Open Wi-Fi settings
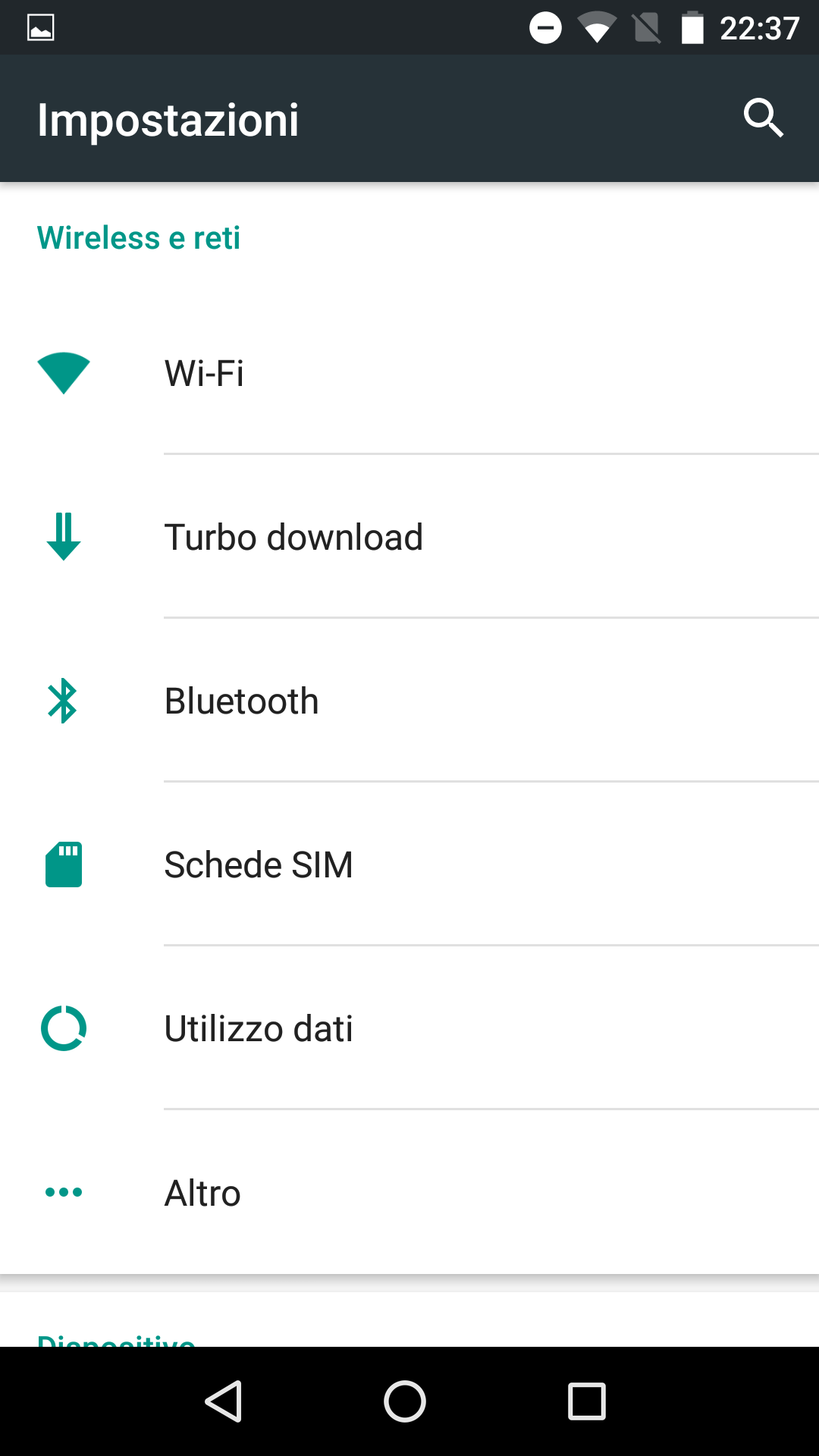Screen dimensions: 819x1456 pyautogui.click(x=409, y=373)
